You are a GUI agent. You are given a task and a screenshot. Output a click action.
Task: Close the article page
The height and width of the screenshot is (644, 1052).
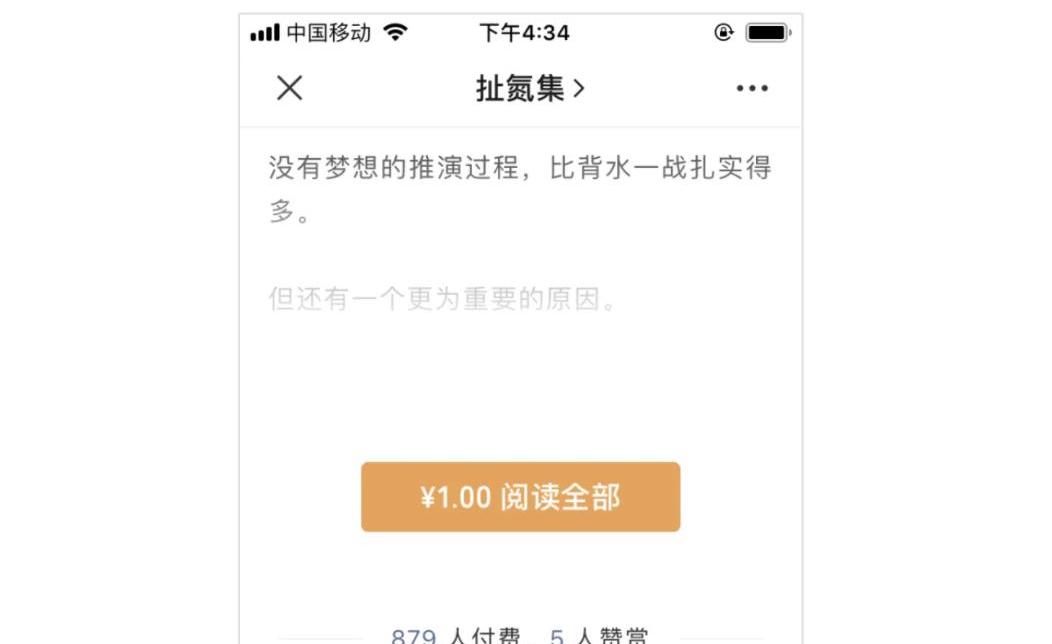click(289, 88)
